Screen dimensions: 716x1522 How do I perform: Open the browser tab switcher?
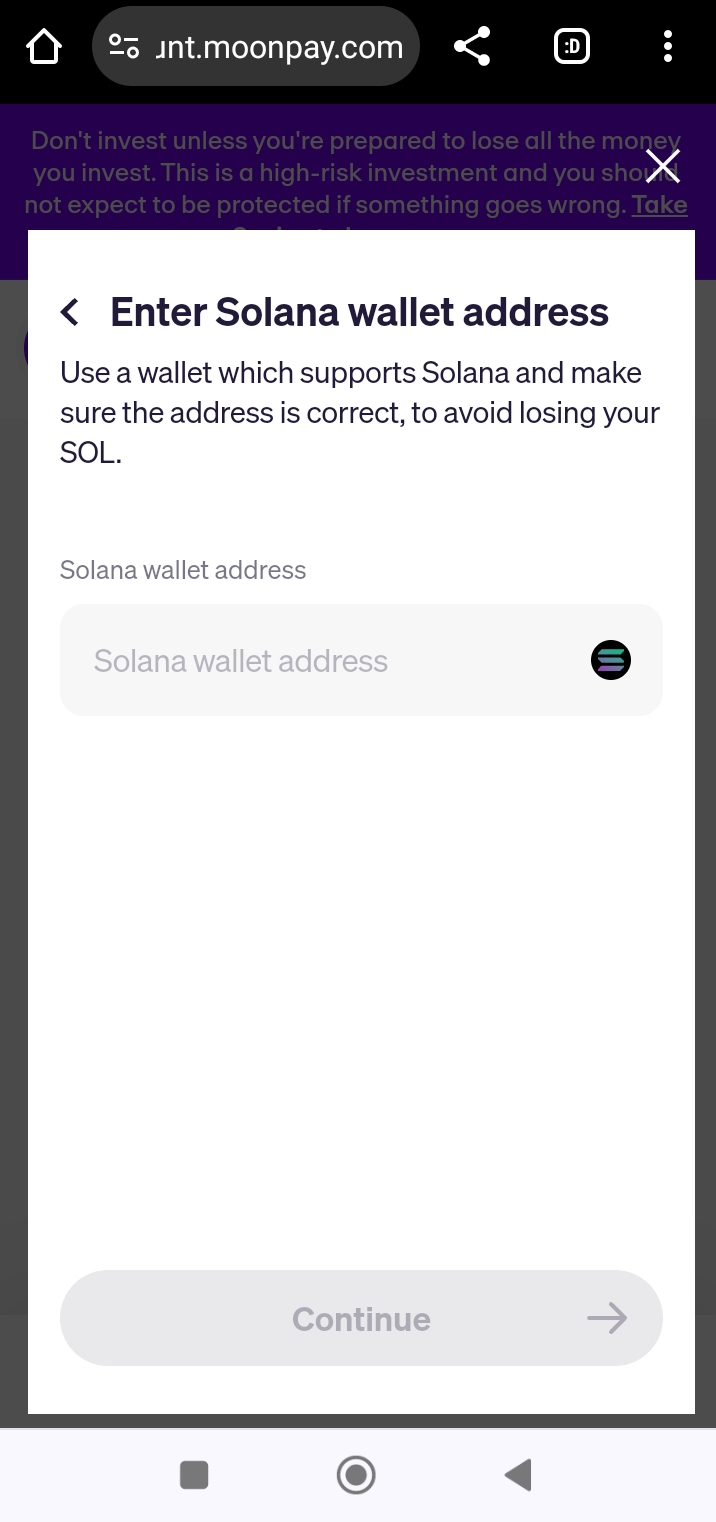(572, 46)
